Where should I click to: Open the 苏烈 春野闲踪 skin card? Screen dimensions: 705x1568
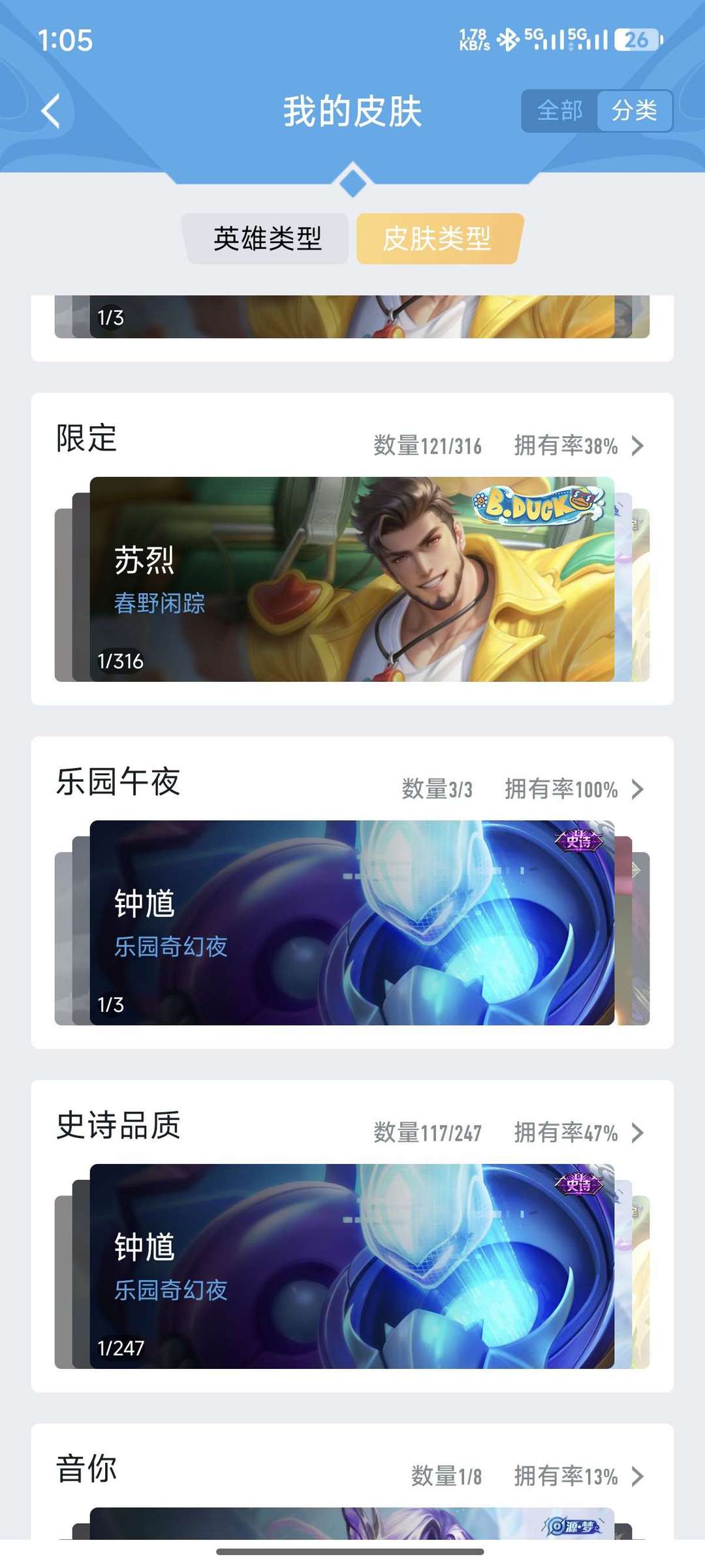[352, 579]
